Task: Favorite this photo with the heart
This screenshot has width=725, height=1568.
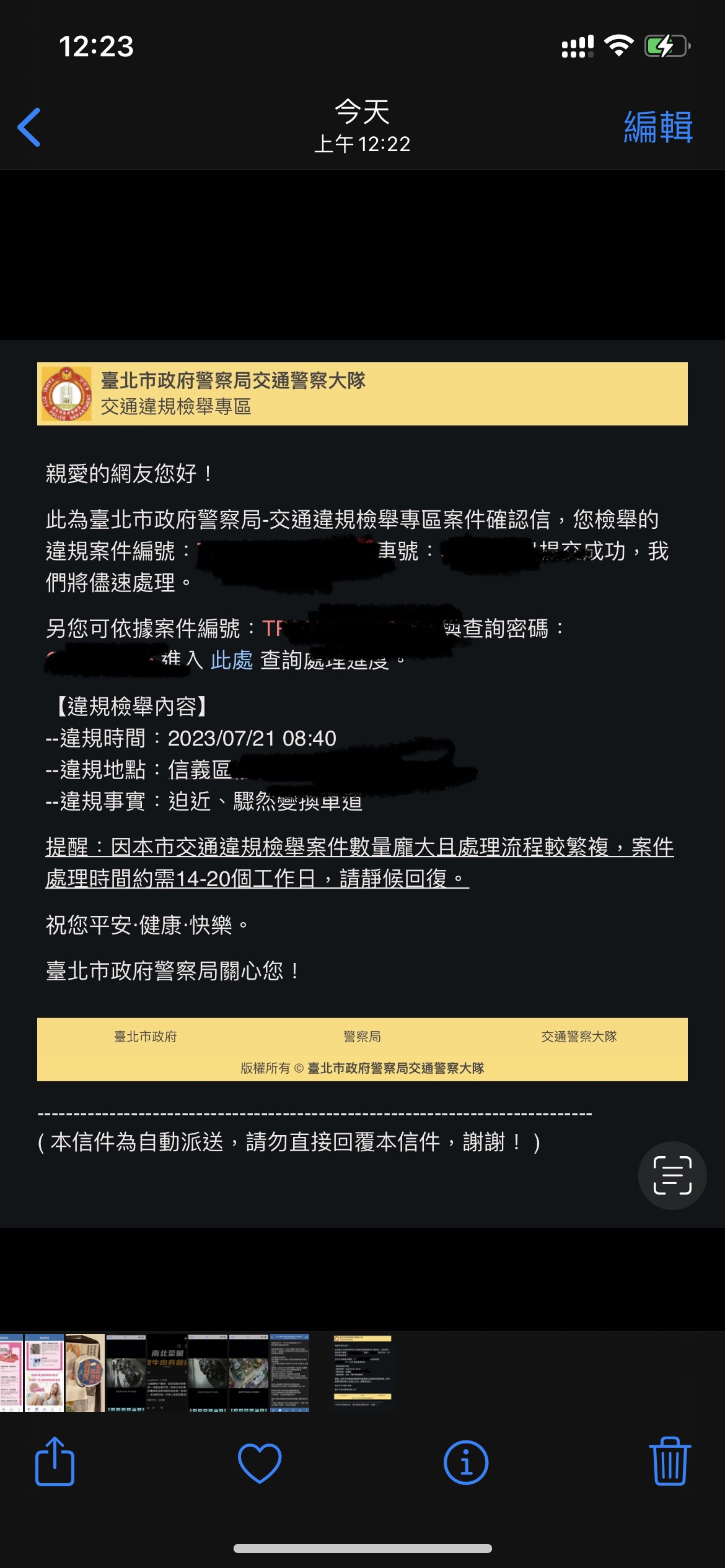Action: pyautogui.click(x=260, y=1463)
